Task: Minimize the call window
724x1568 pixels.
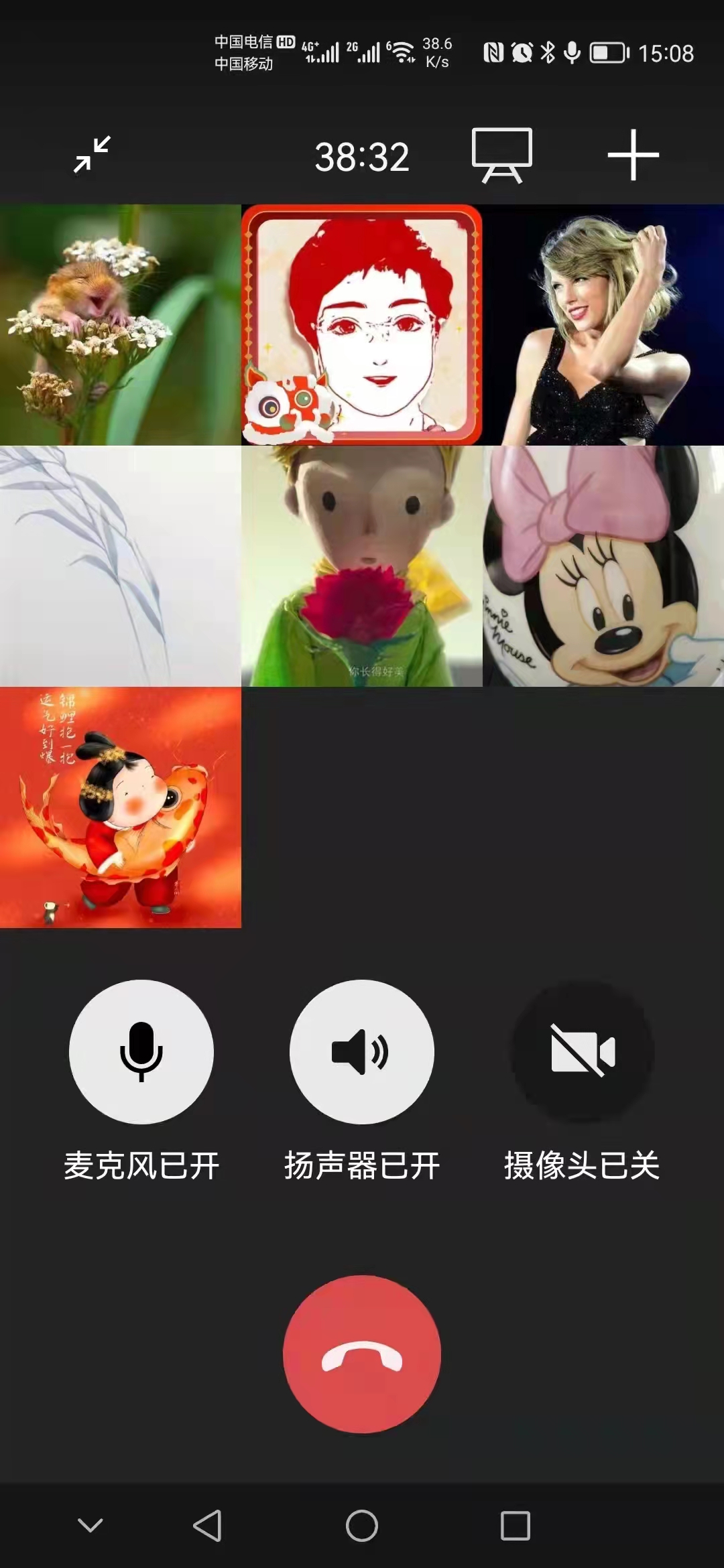Action: click(x=93, y=155)
